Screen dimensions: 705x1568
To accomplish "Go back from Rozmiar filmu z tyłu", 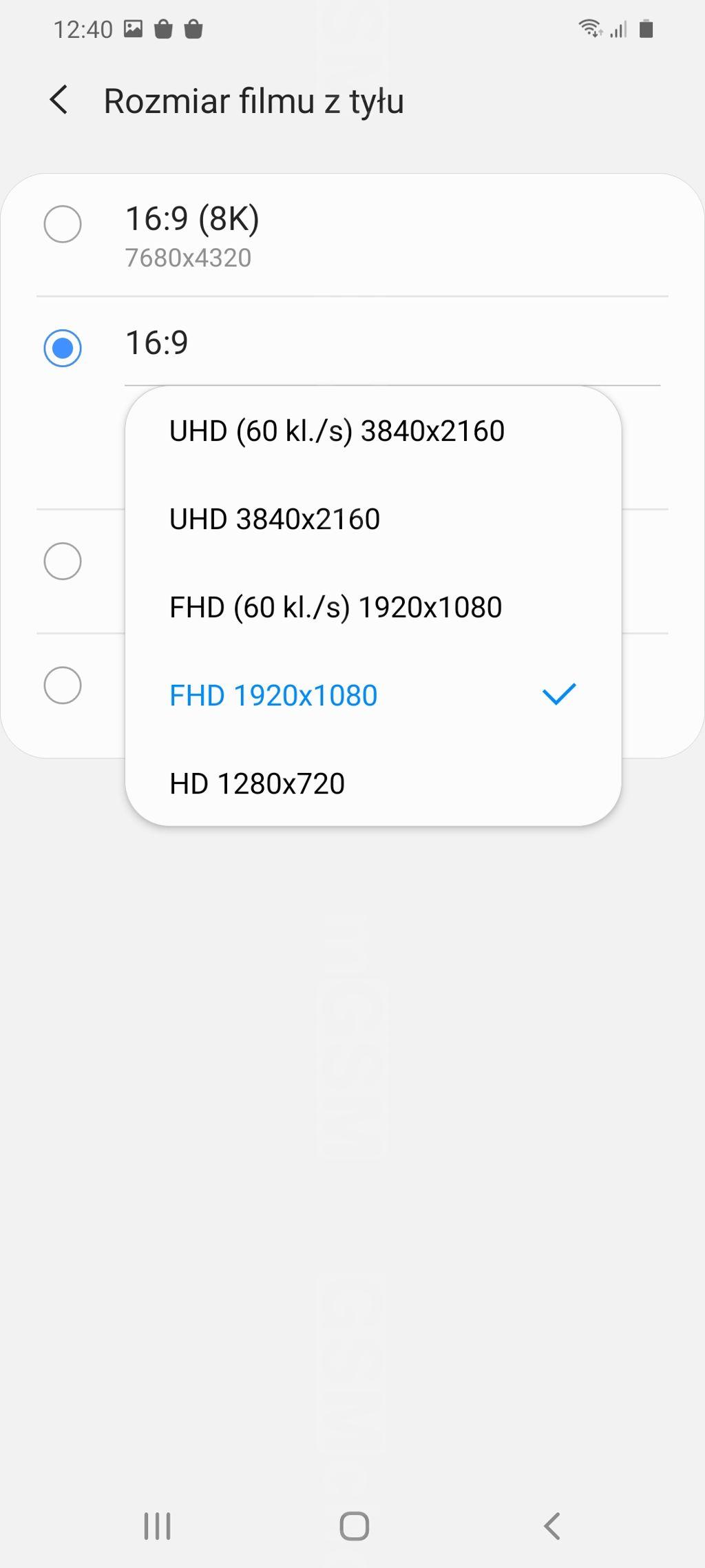I will 59,101.
